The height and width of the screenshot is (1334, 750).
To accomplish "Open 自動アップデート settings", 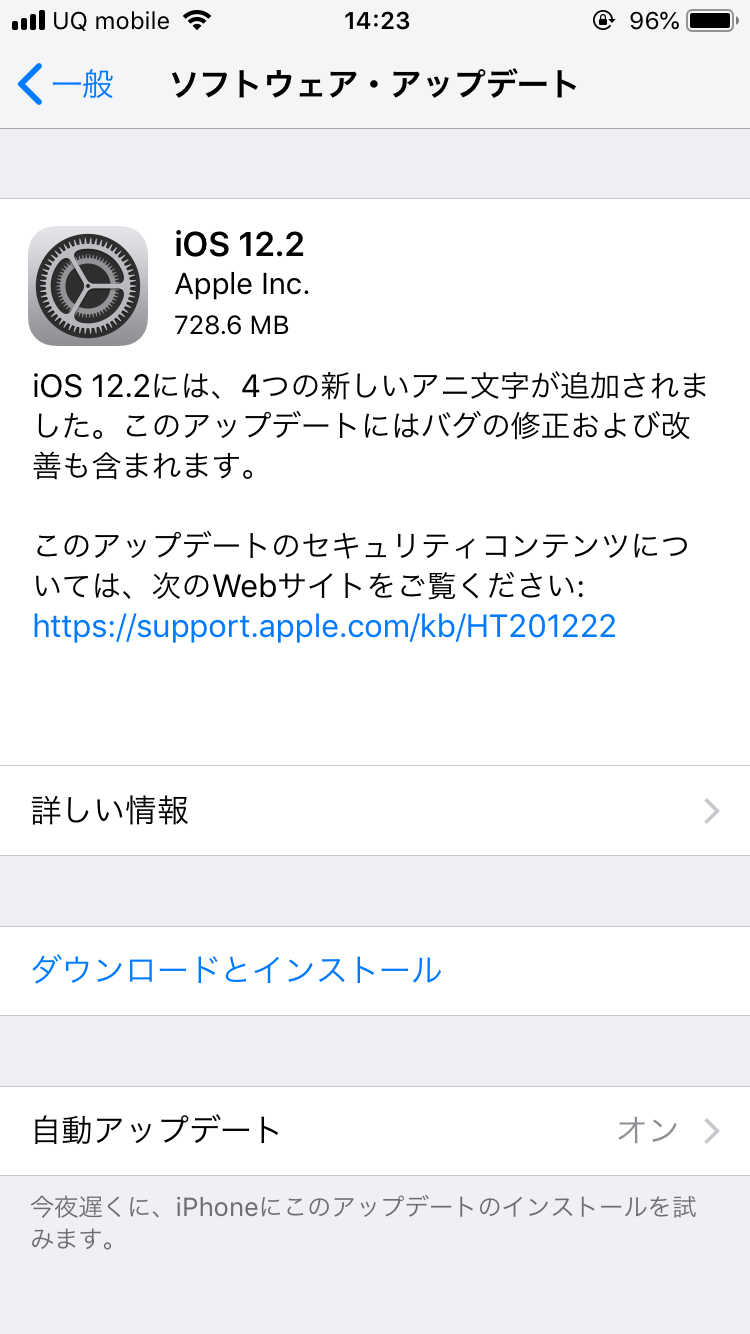I will pyautogui.click(x=374, y=1130).
